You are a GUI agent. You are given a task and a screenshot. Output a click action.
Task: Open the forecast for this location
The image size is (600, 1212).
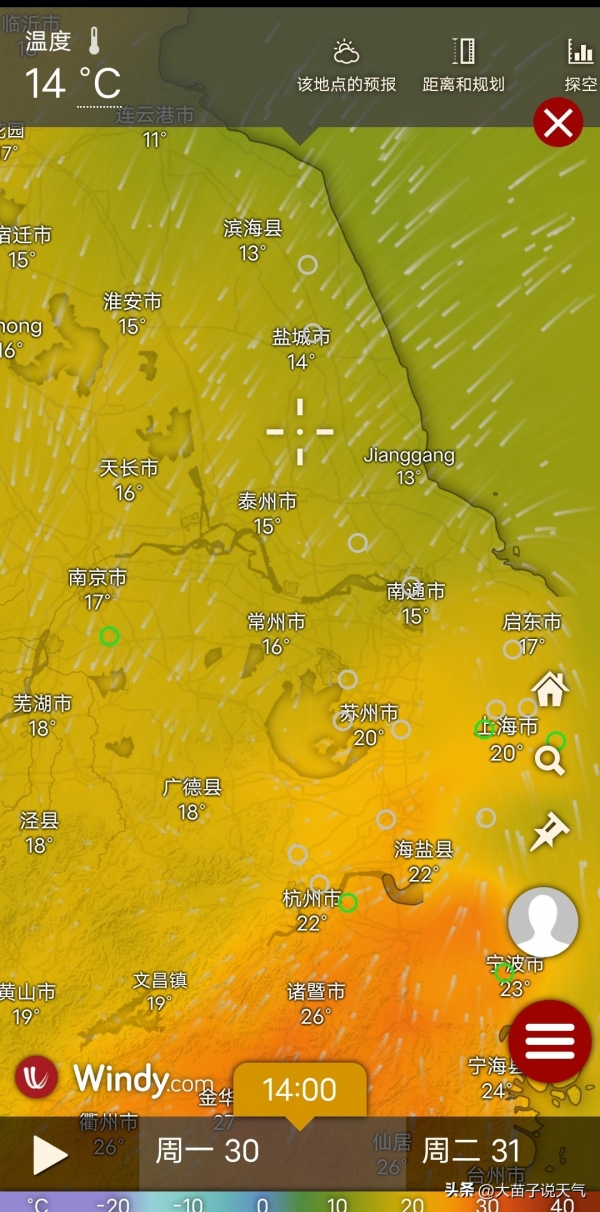(346, 65)
